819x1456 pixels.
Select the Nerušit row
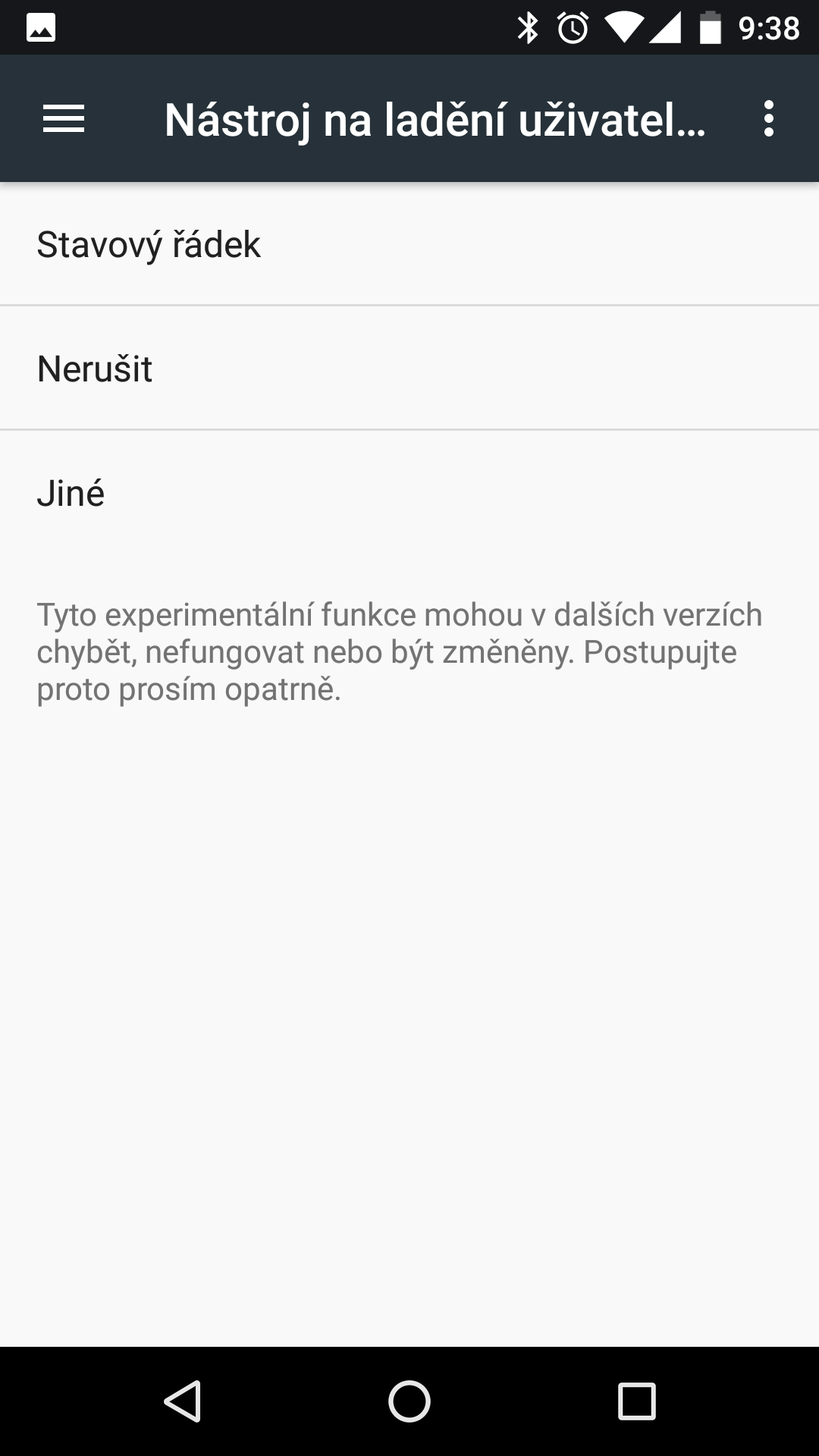coord(409,369)
